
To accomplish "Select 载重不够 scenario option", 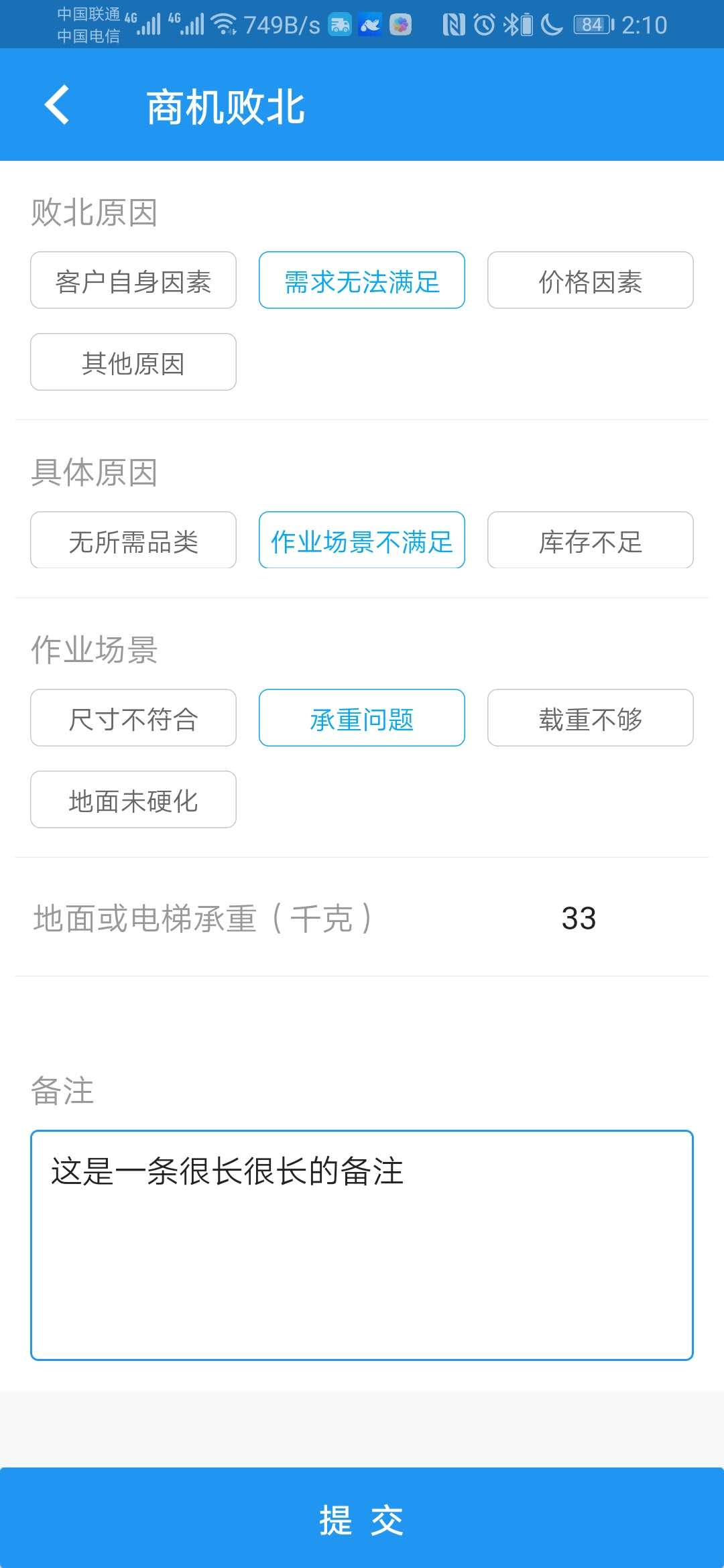I will tap(590, 718).
